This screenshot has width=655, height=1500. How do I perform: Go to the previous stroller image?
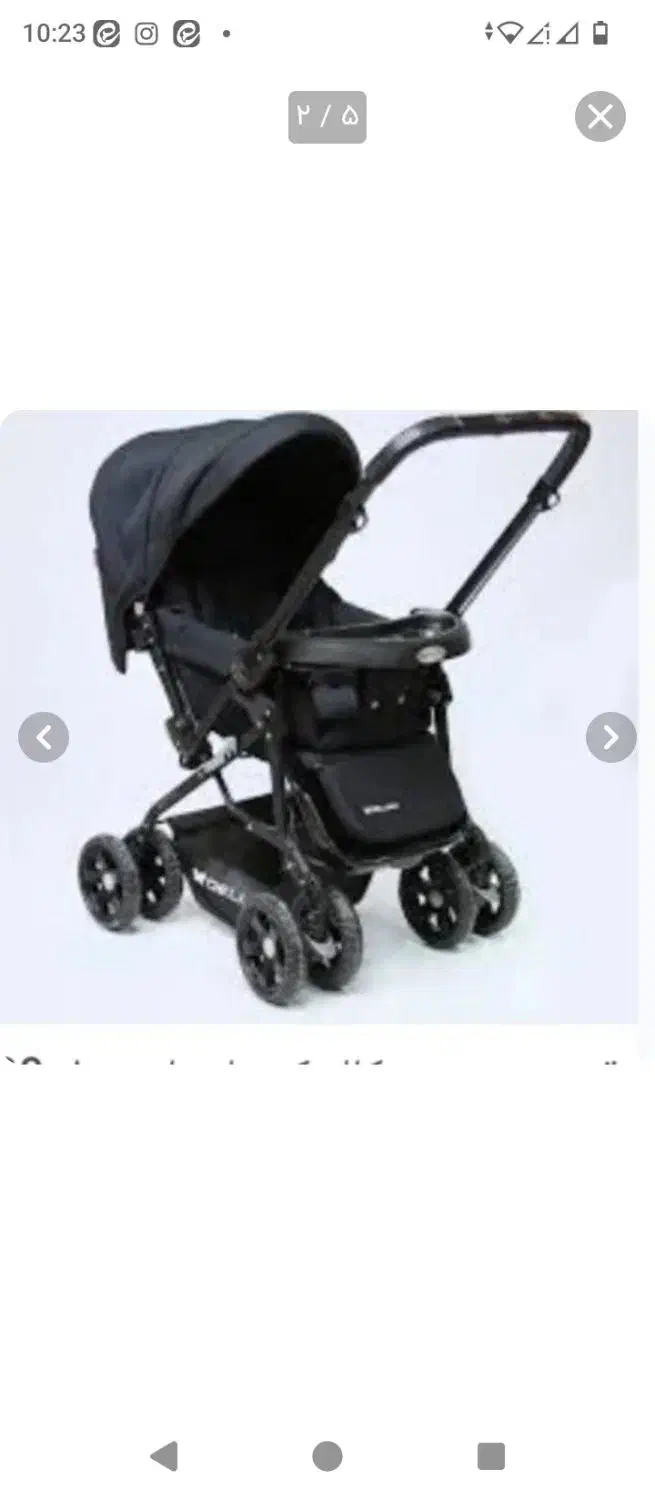[44, 738]
